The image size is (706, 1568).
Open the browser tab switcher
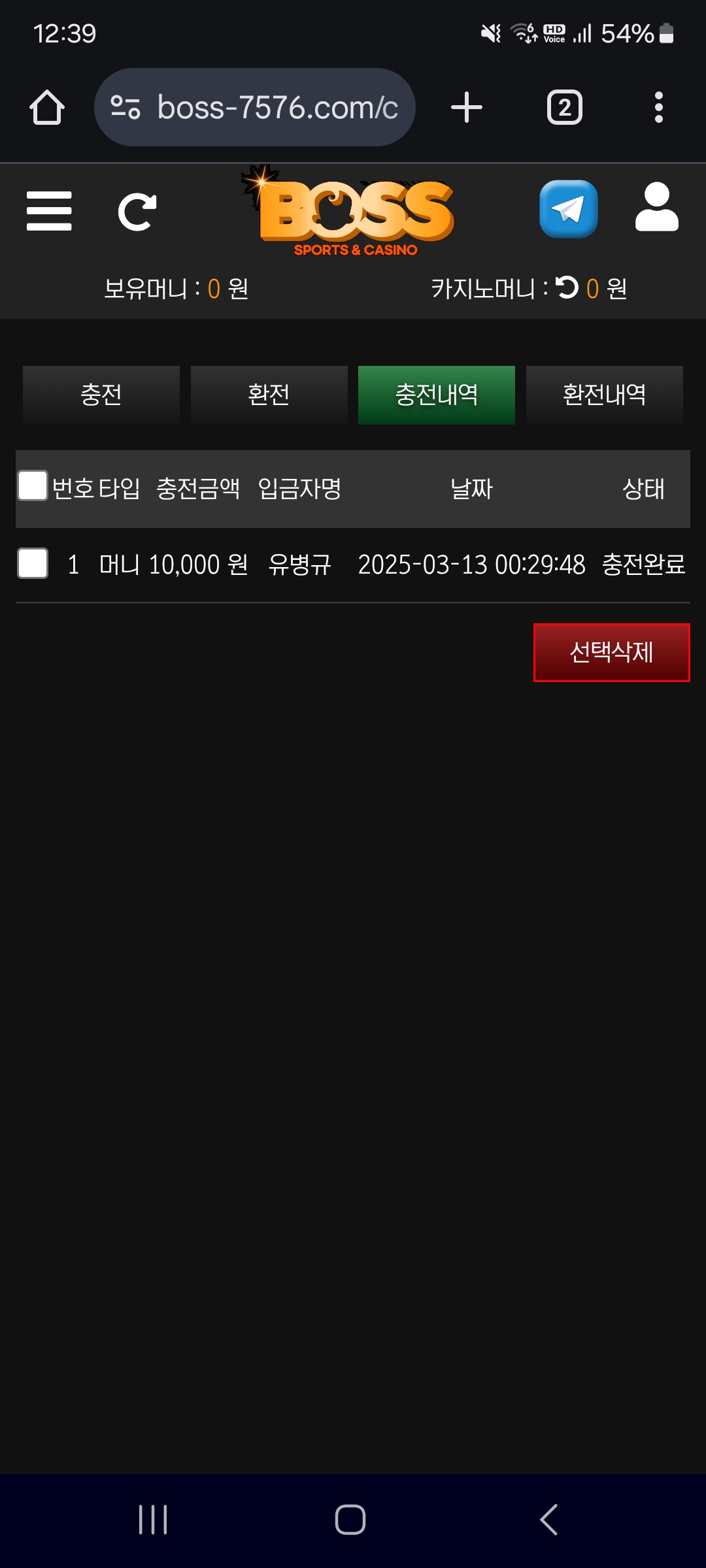click(x=564, y=107)
